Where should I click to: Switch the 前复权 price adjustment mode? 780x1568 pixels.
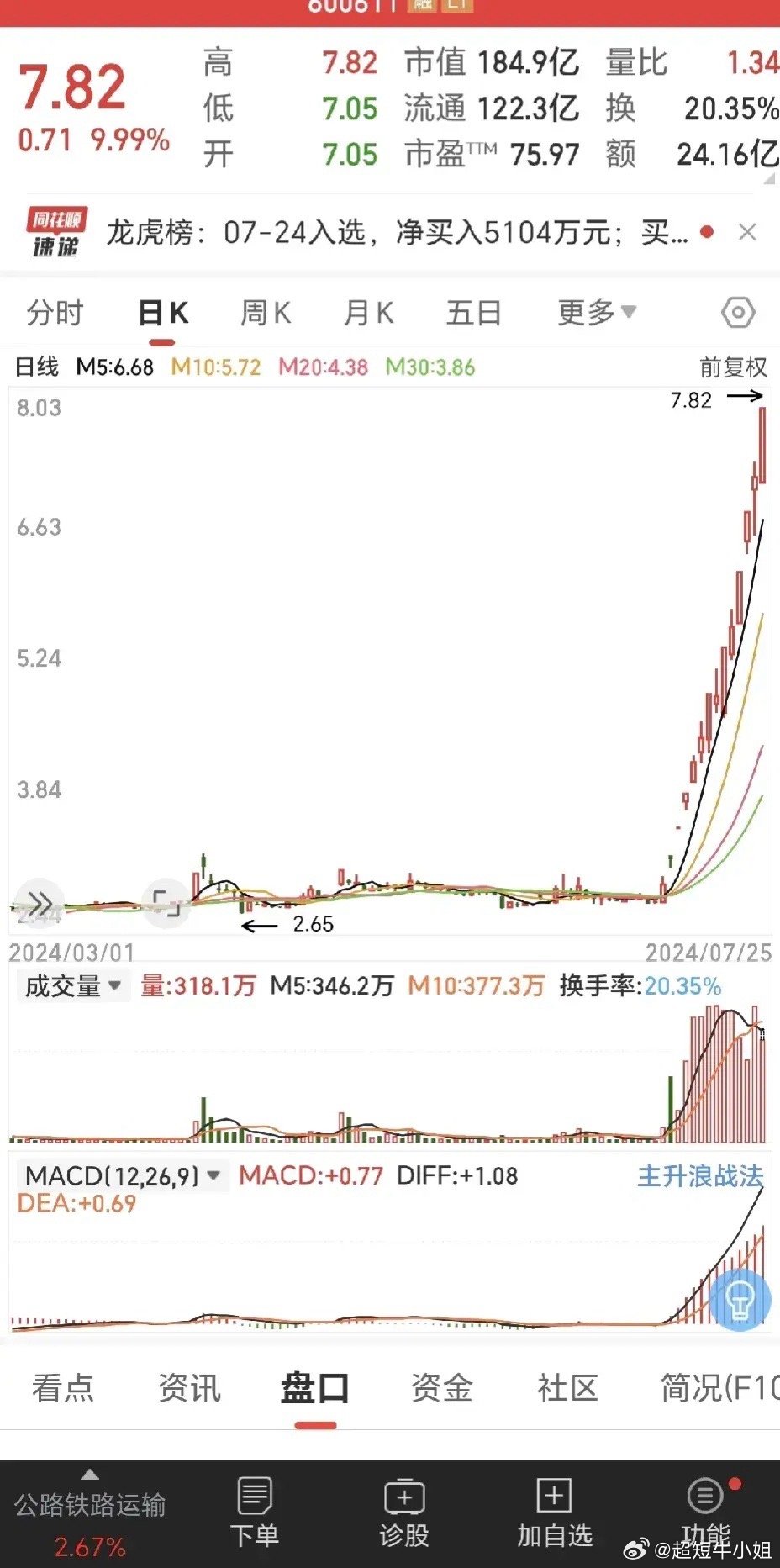733,367
